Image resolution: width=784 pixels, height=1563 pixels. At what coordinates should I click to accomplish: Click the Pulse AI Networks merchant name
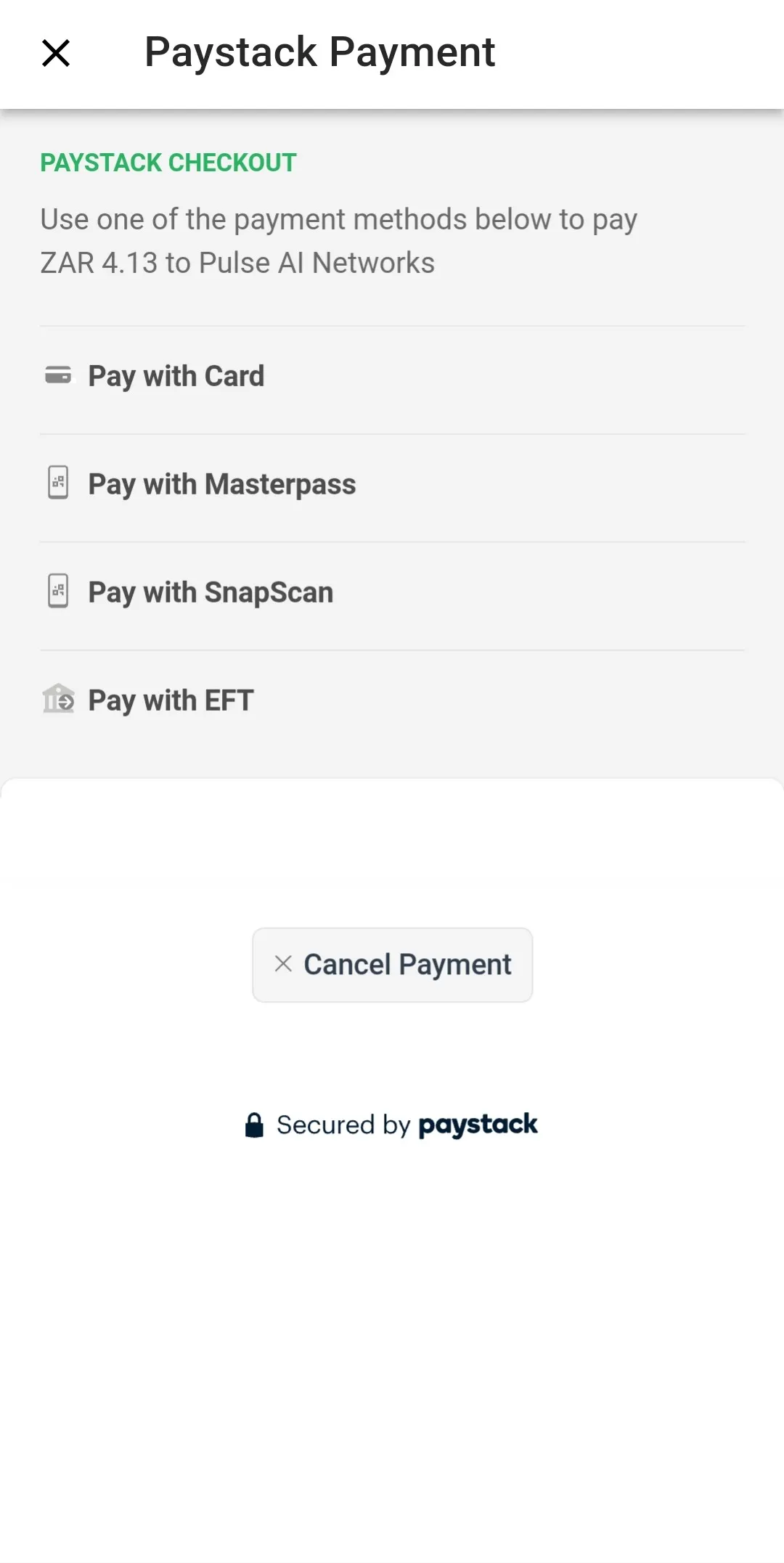[x=317, y=261]
